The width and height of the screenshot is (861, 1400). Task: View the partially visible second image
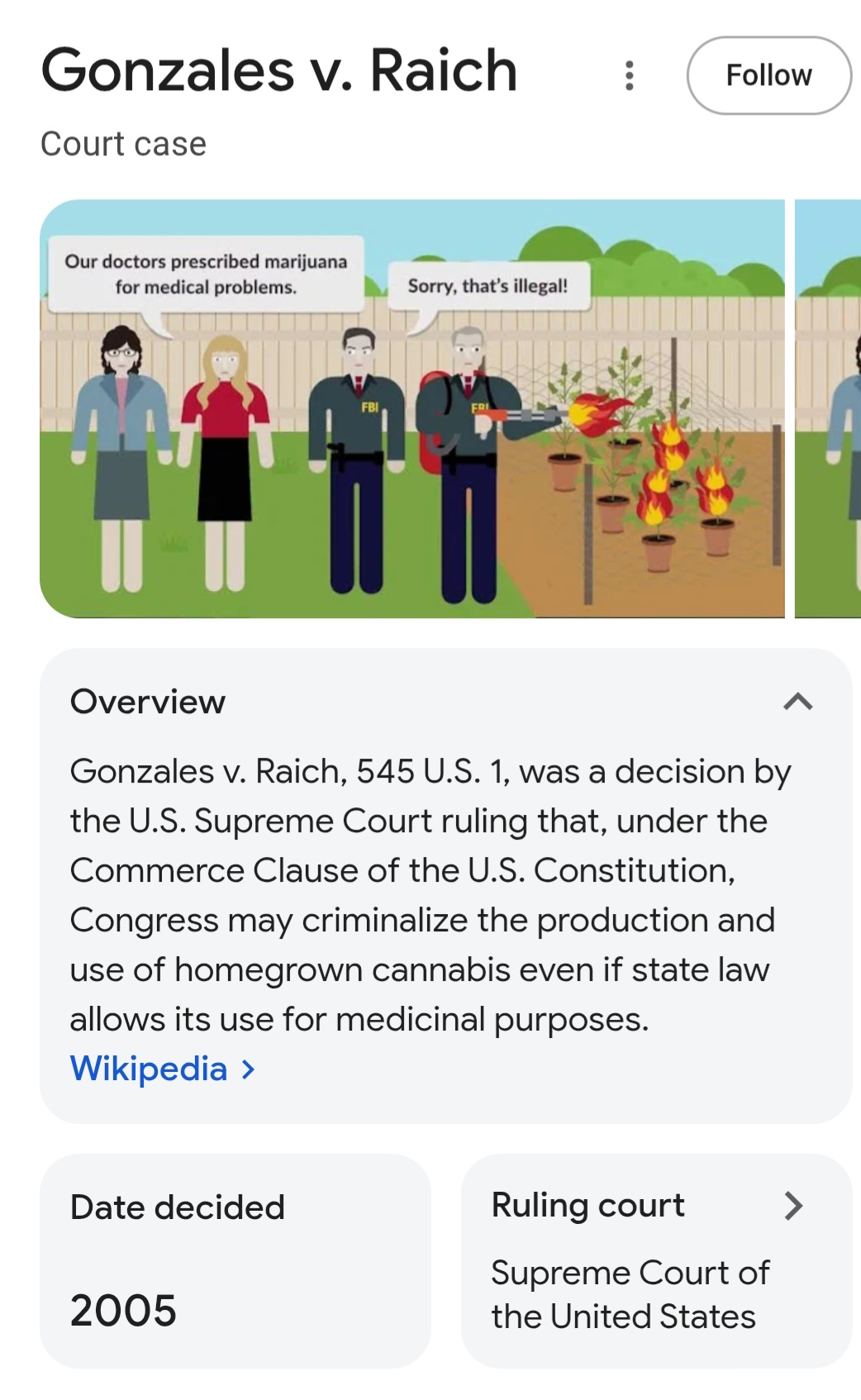click(x=828, y=408)
